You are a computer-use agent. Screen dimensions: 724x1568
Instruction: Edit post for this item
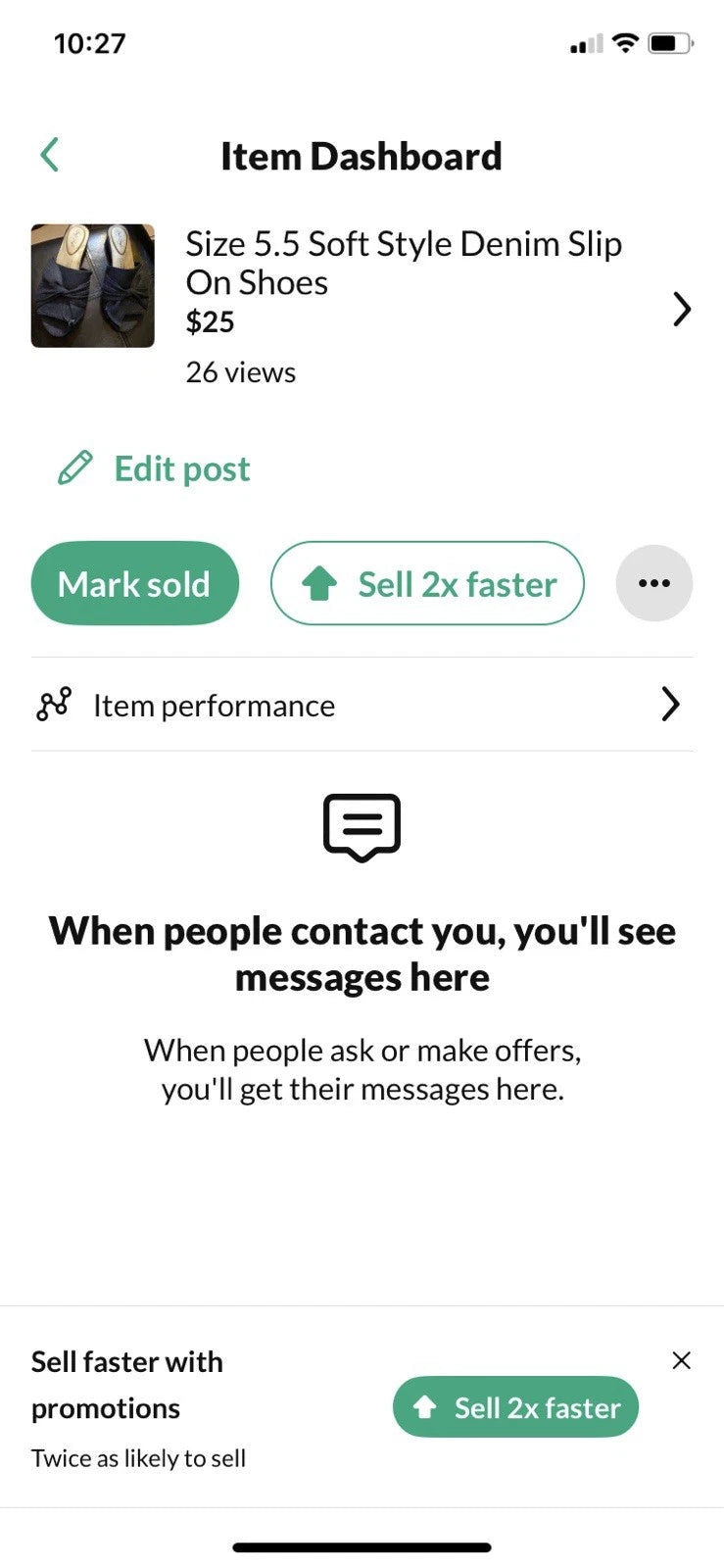point(155,468)
